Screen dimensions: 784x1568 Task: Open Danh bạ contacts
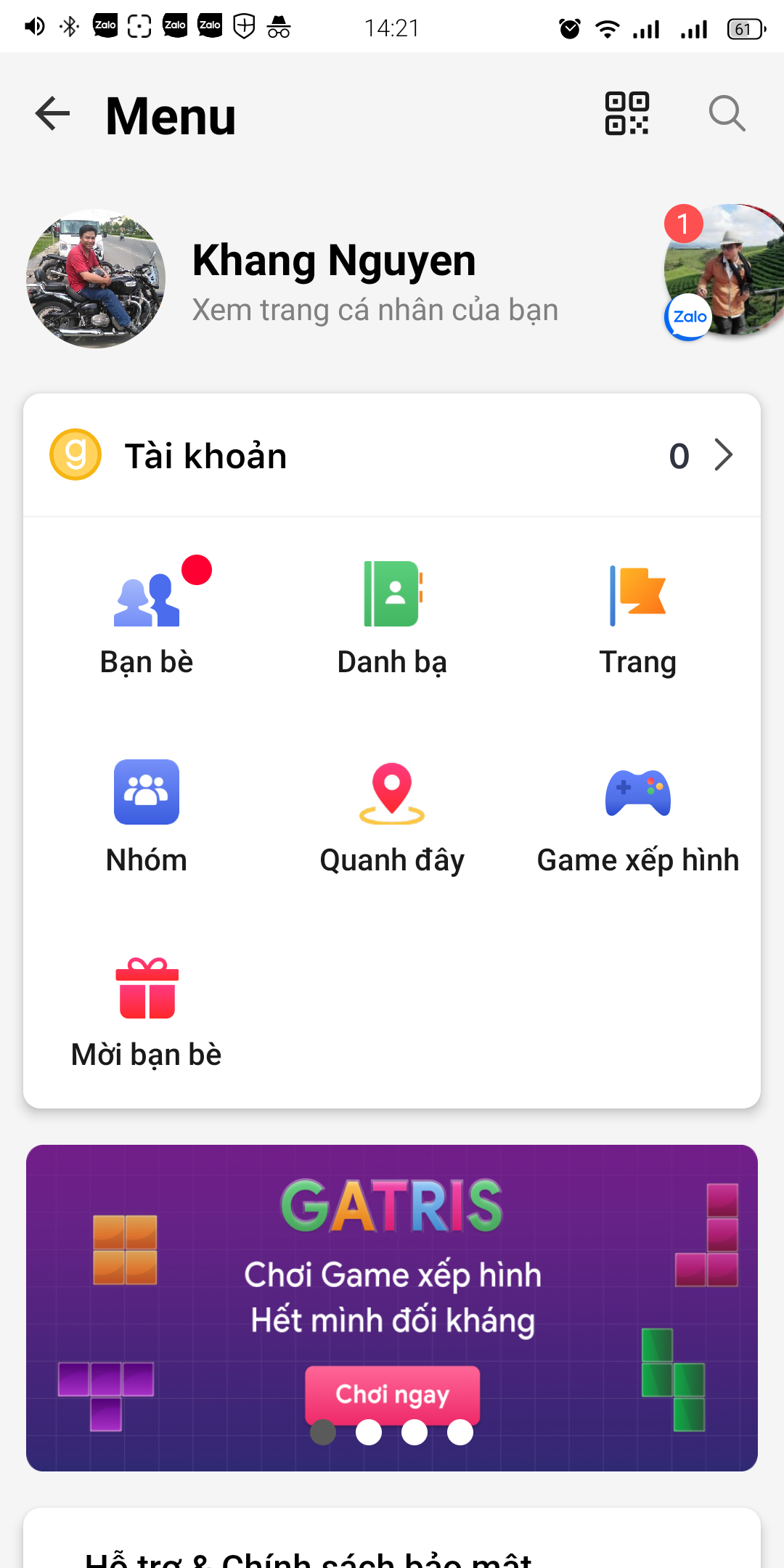point(392,617)
